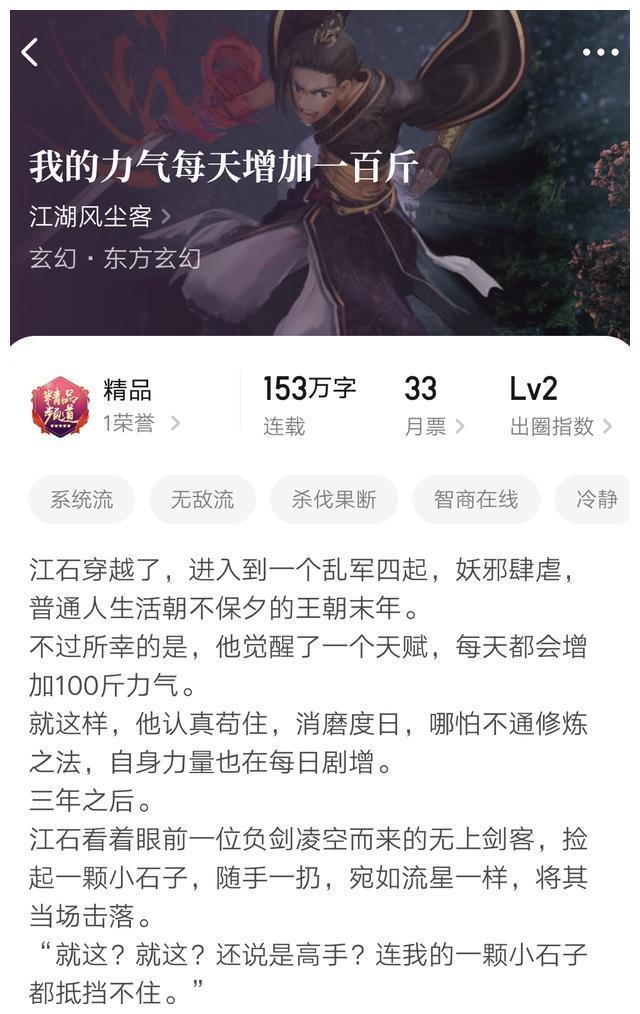Select the 冷静 tag chip
This screenshot has height=1014, width=640.
[596, 500]
